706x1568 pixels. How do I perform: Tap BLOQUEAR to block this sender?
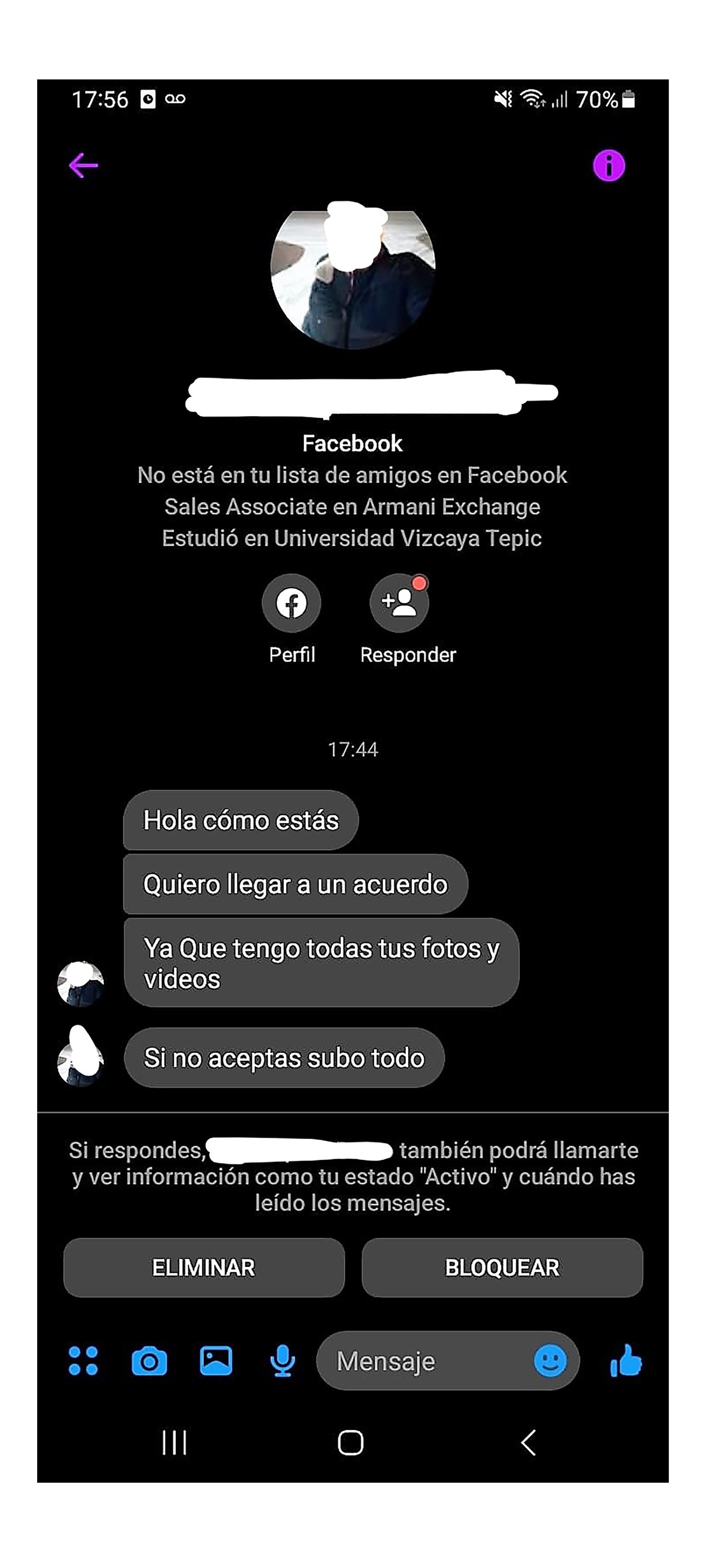click(502, 1267)
